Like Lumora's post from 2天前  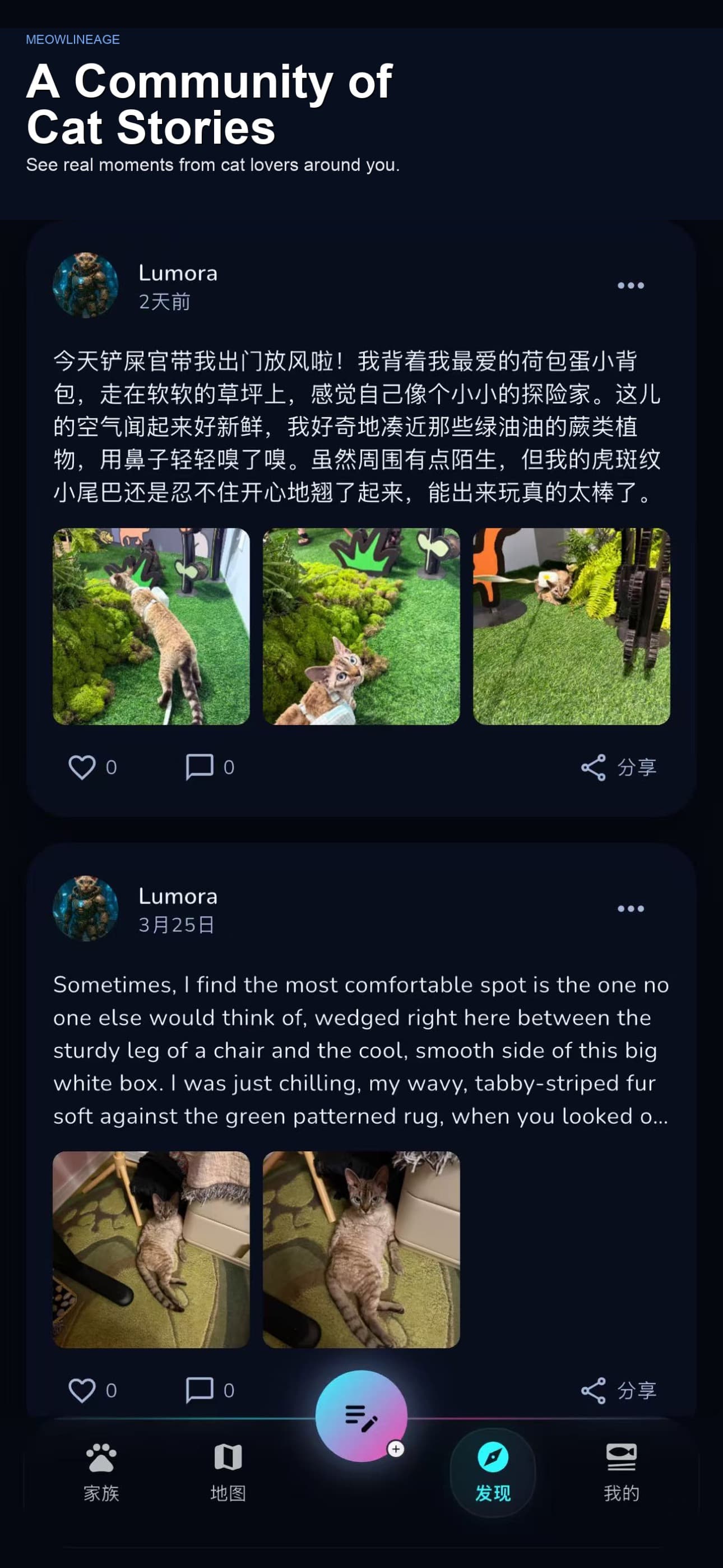tap(82, 767)
